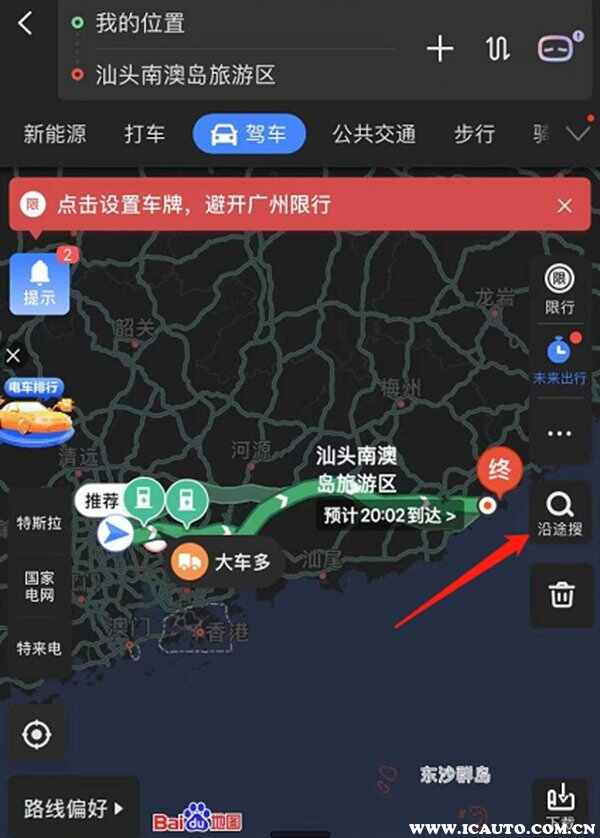This screenshot has width=600, height=838.
Task: Open the 限行 restrictions button
Action: [560, 288]
